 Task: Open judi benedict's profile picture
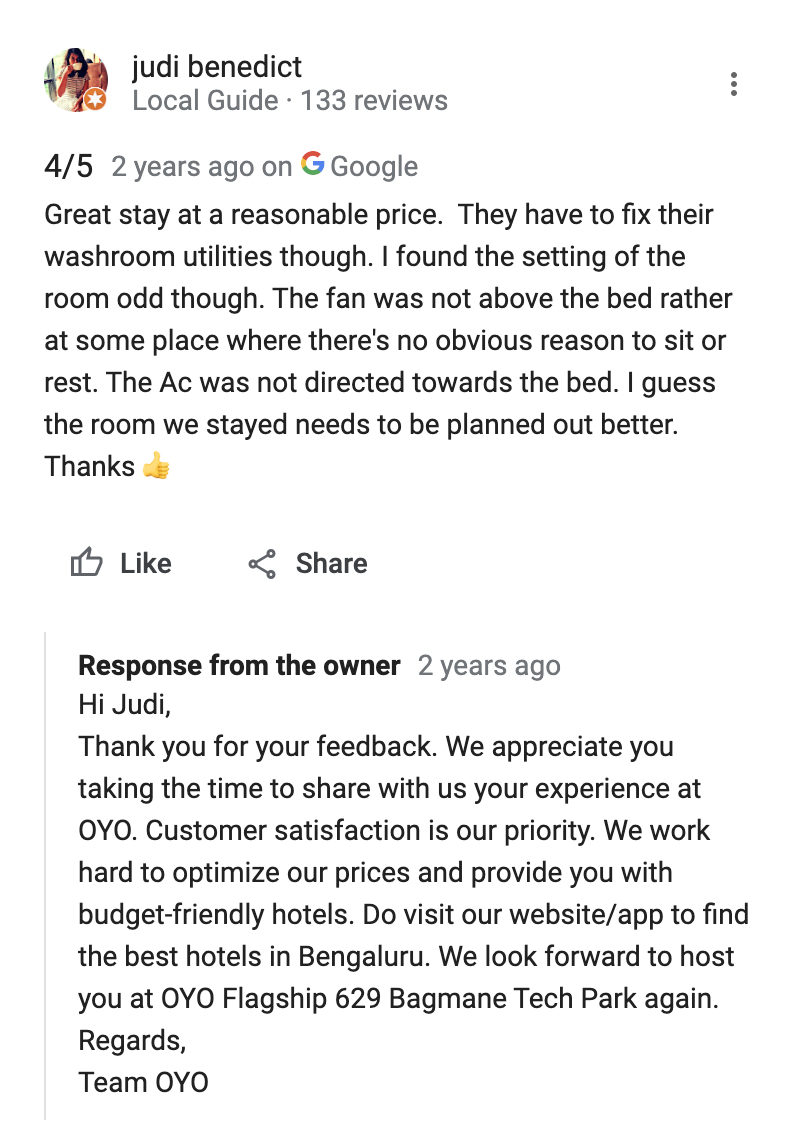tap(76, 82)
